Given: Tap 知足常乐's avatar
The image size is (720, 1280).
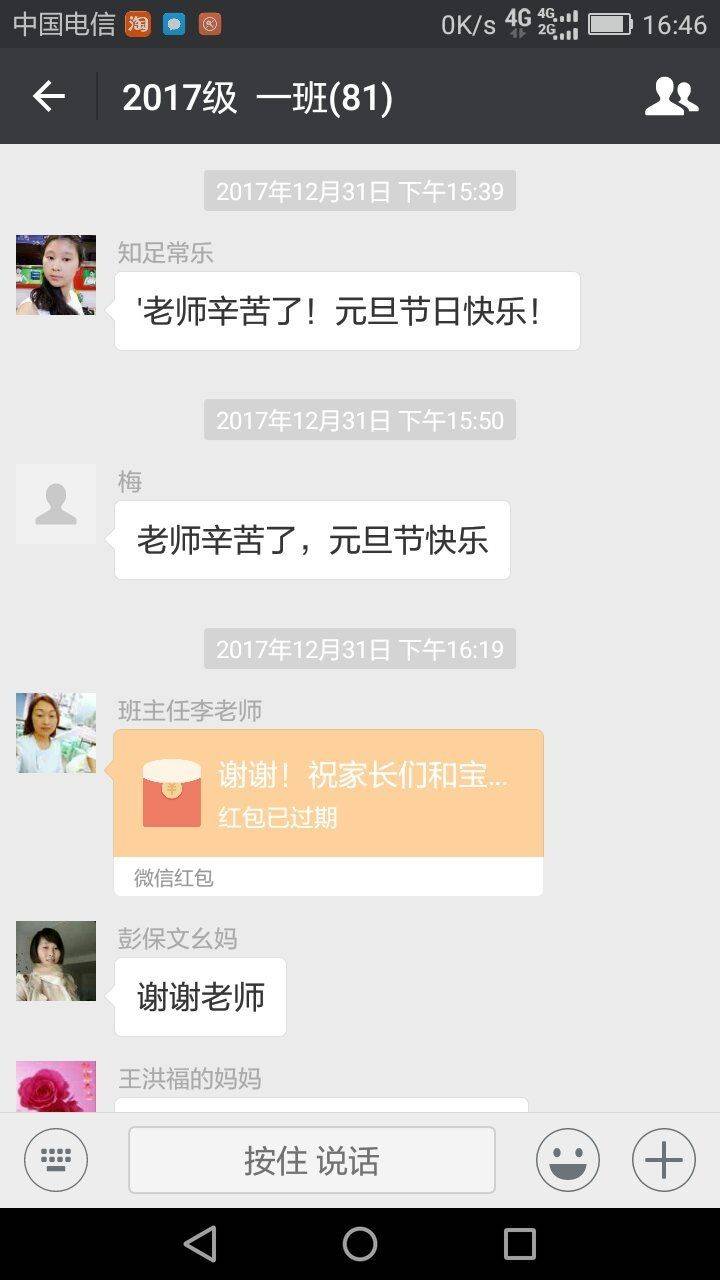Looking at the screenshot, I should [x=56, y=275].
